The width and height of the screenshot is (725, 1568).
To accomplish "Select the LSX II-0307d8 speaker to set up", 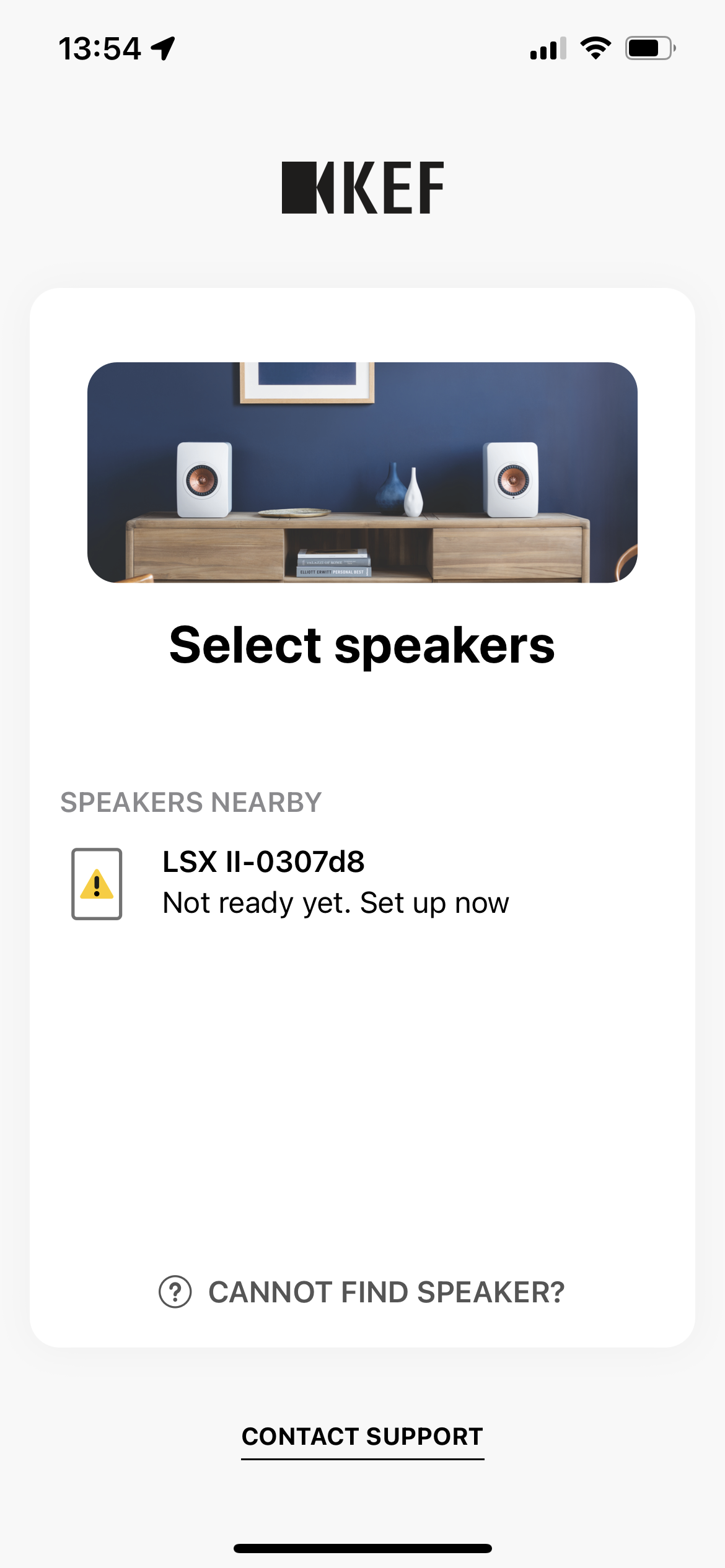I will (335, 882).
